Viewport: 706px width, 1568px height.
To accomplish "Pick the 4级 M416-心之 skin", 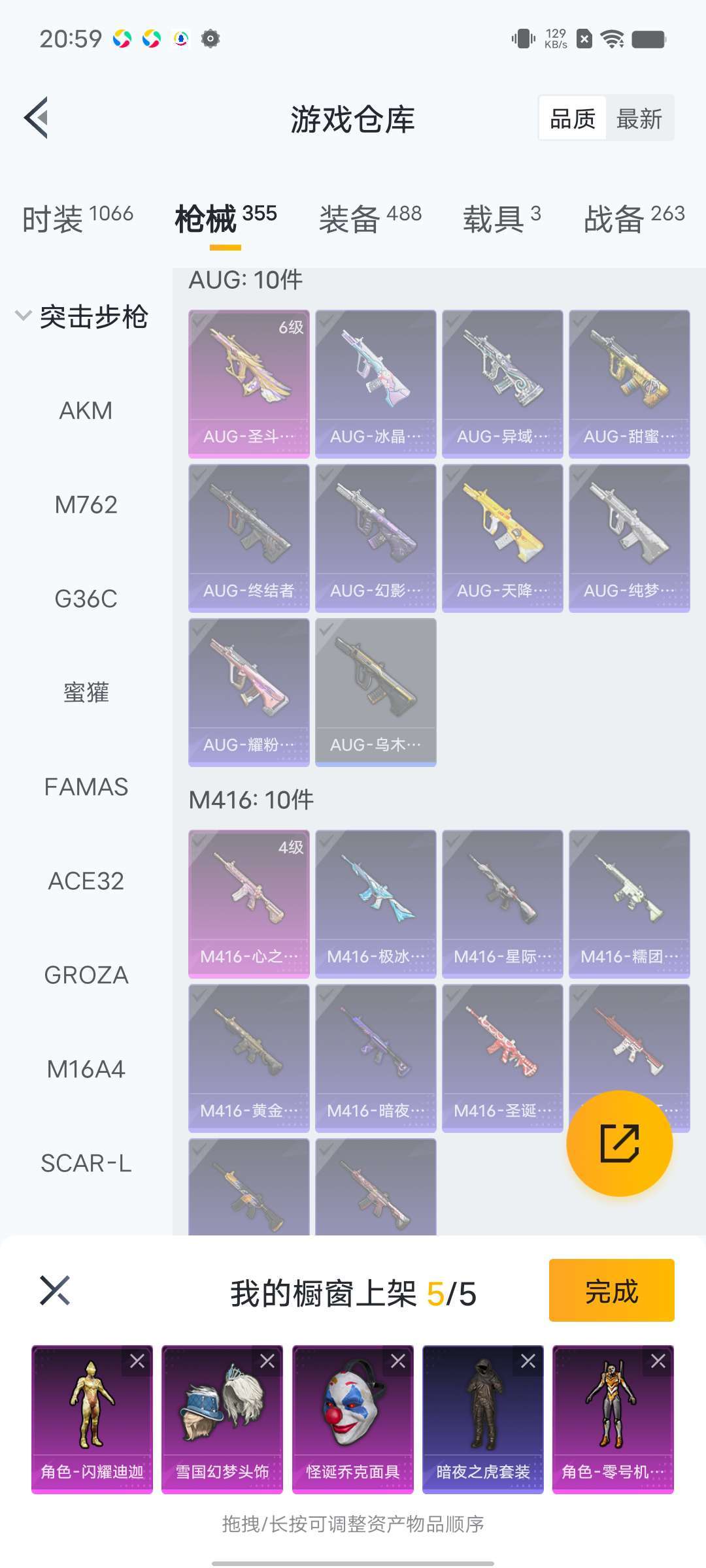I will (248, 904).
